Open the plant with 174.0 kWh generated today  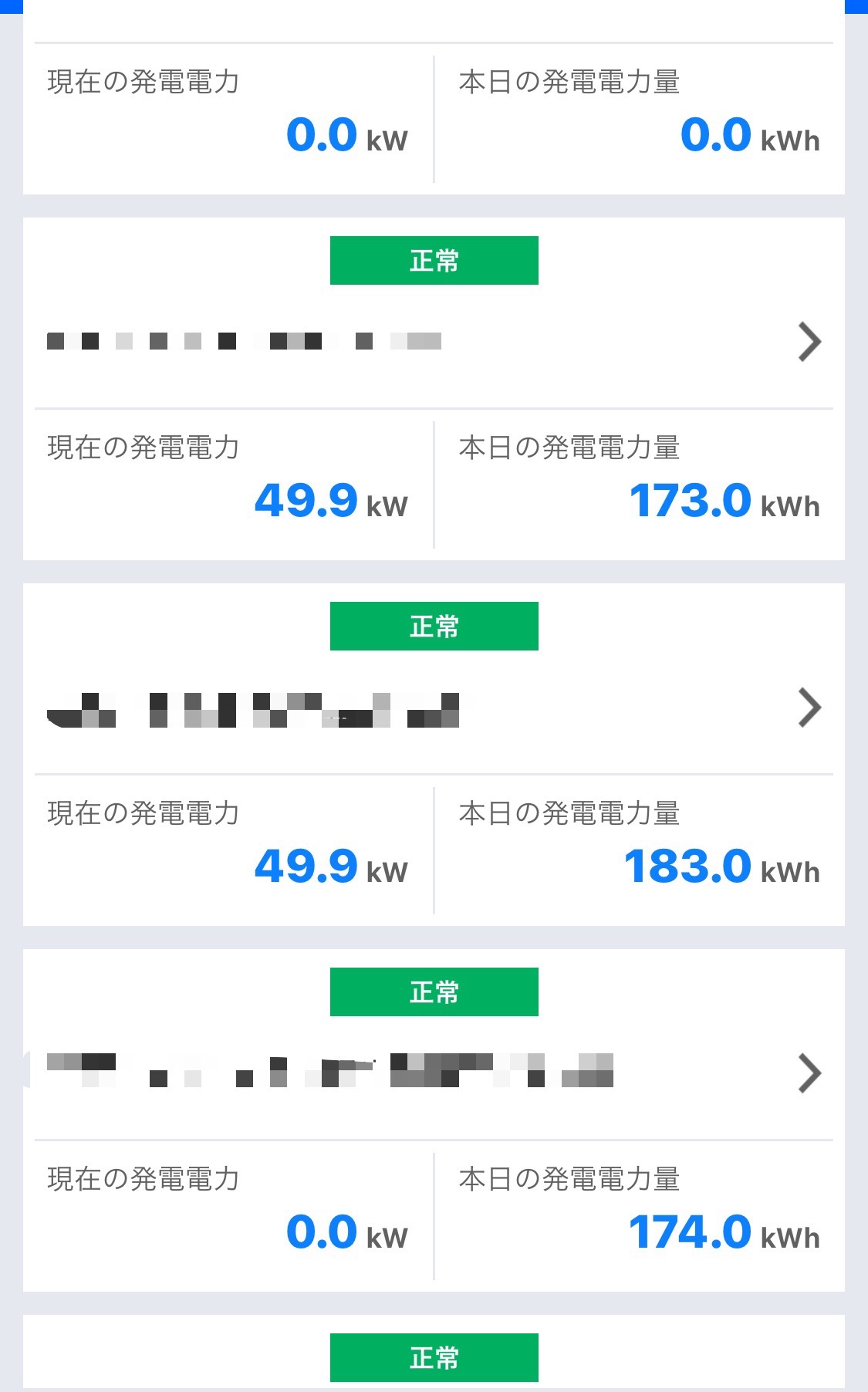[x=809, y=1073]
